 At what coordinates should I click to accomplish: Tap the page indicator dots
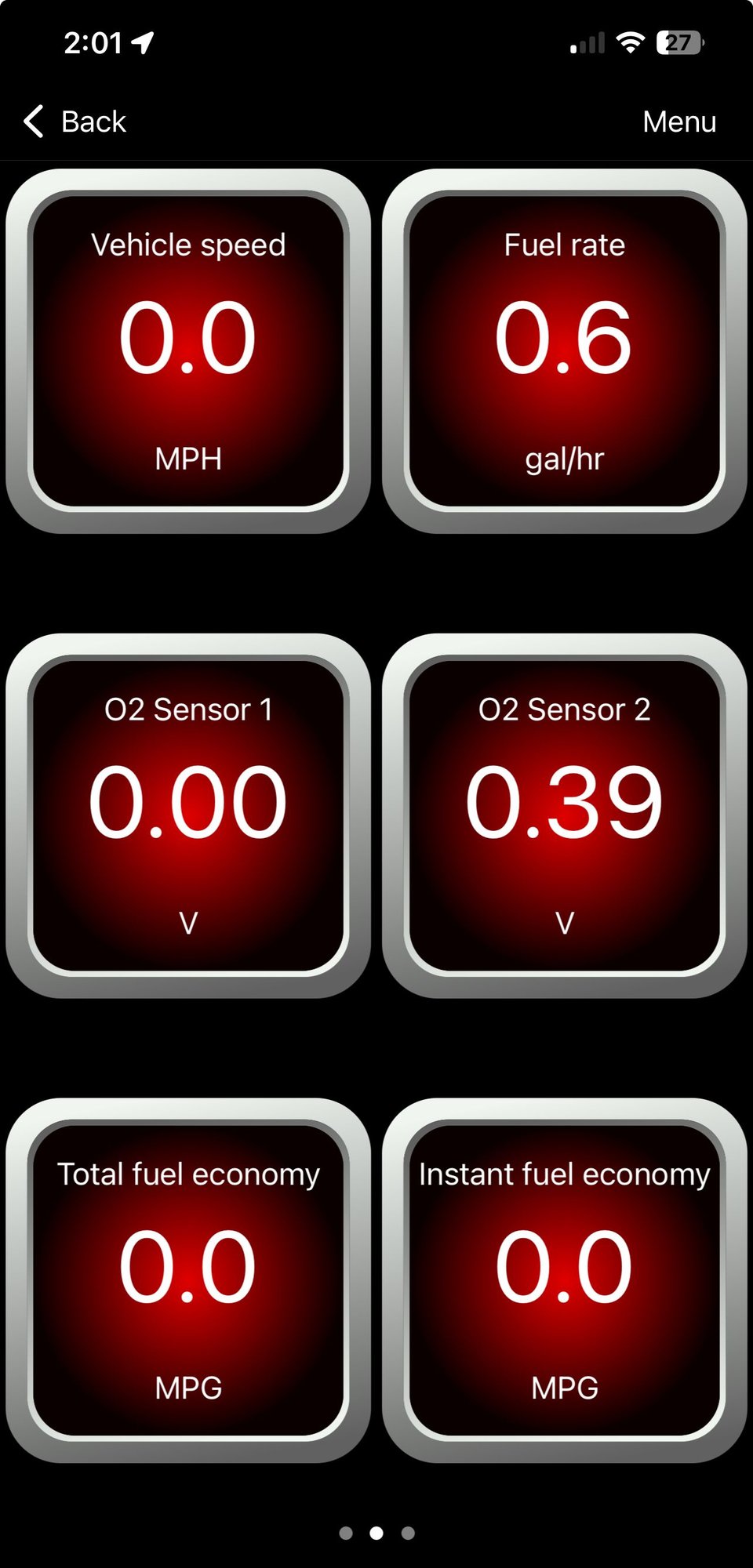coord(376,1533)
